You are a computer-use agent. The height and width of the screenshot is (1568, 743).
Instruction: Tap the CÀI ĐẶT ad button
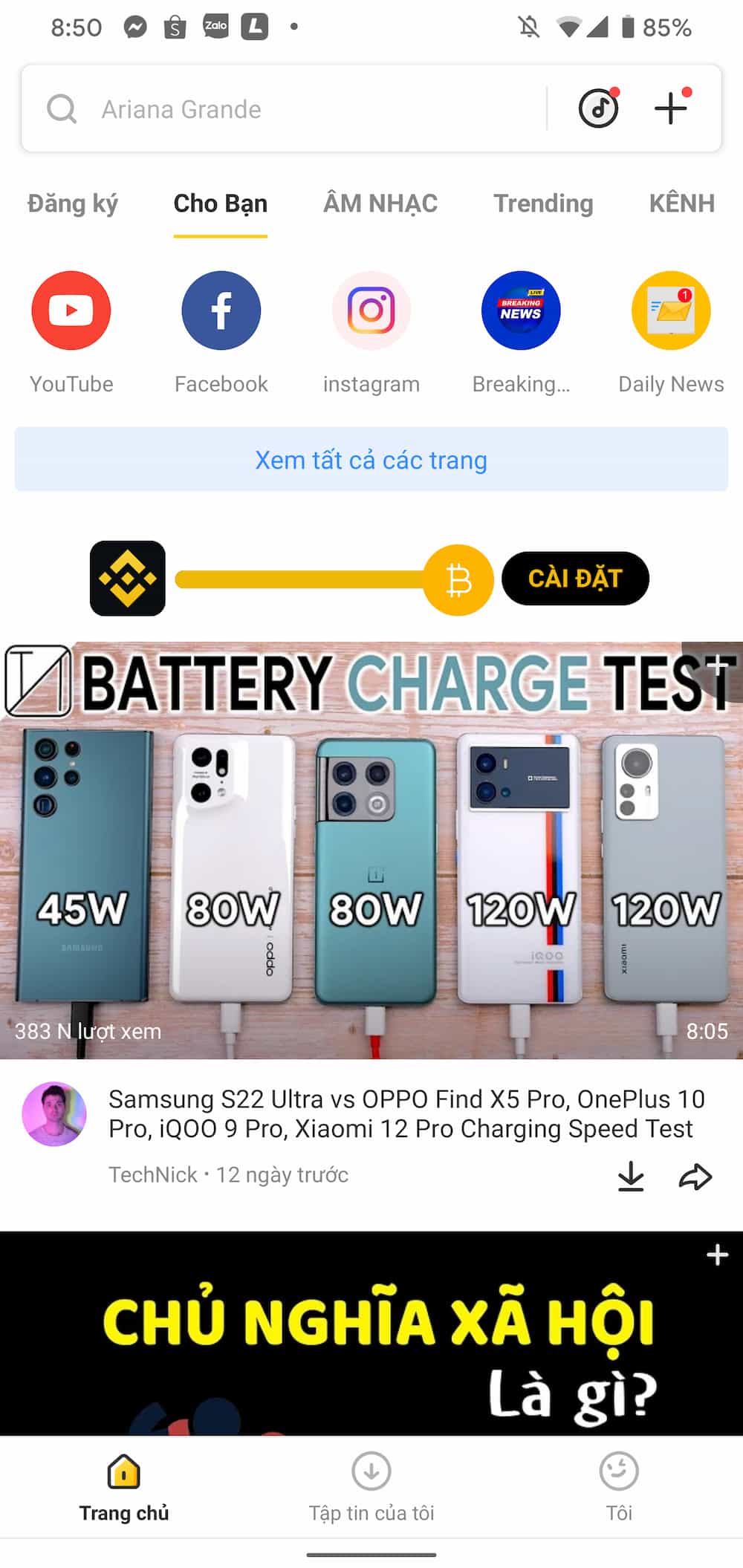[x=575, y=578]
